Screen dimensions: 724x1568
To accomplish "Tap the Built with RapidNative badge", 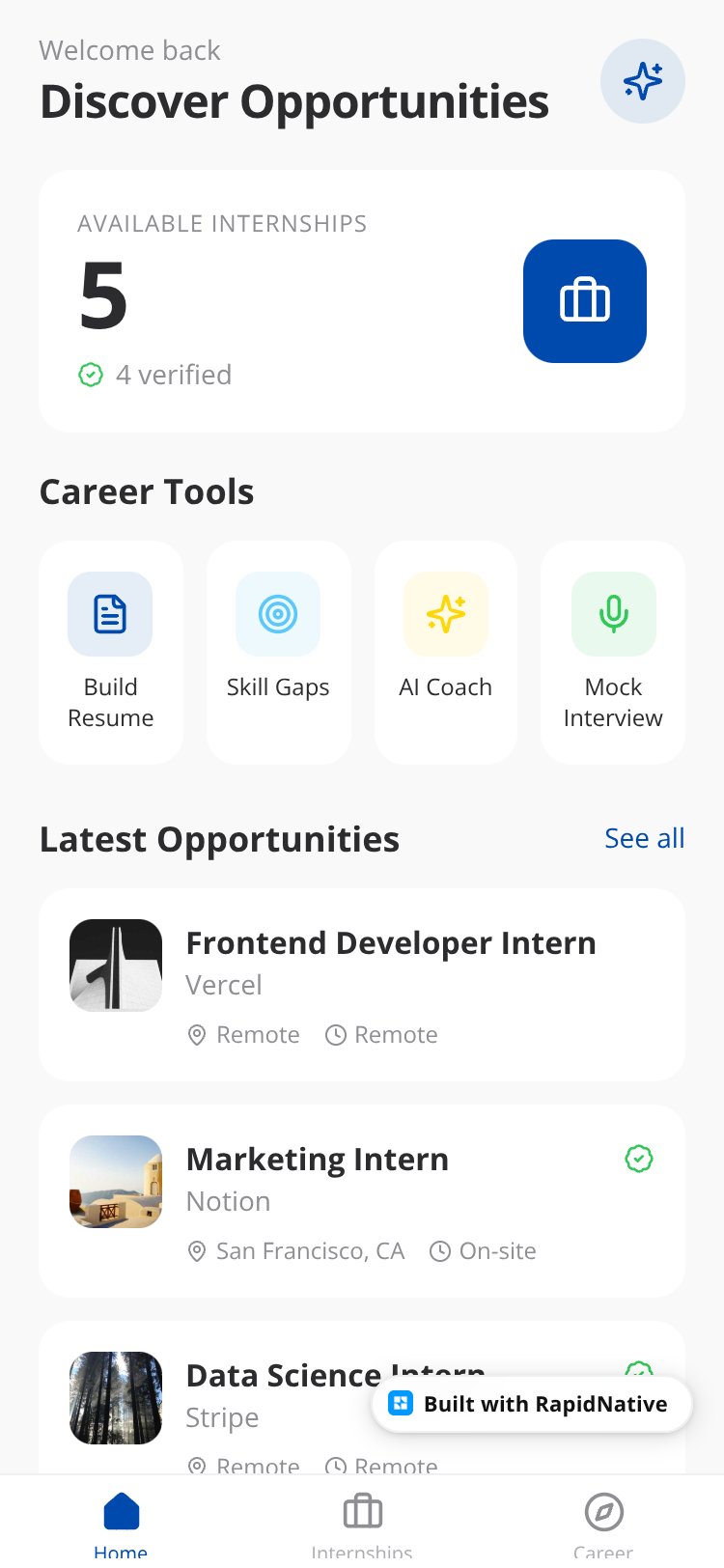I will pos(532,1404).
